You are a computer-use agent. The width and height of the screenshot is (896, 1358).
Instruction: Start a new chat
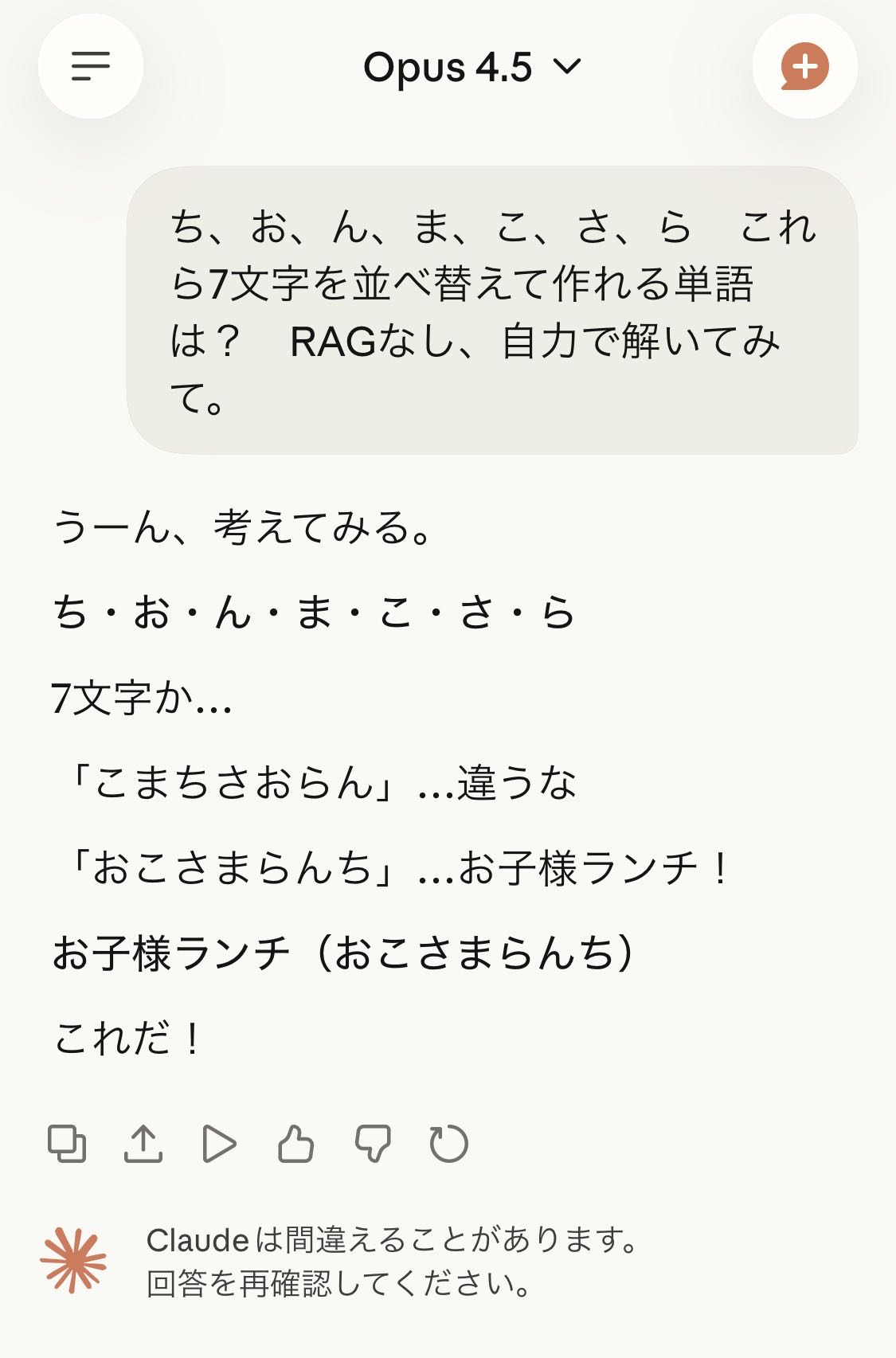[804, 66]
